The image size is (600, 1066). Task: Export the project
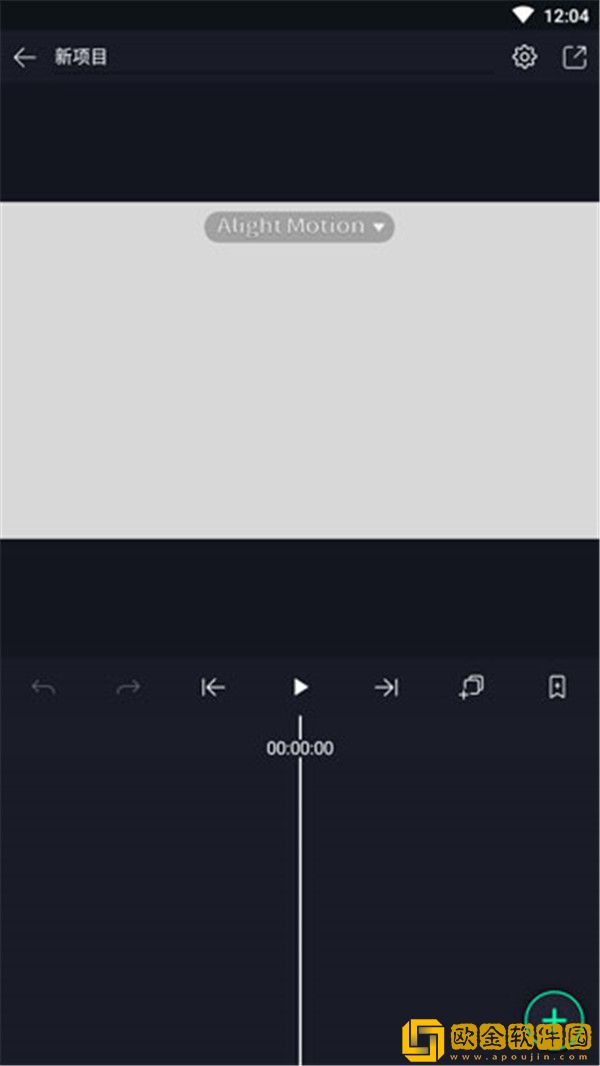click(574, 58)
